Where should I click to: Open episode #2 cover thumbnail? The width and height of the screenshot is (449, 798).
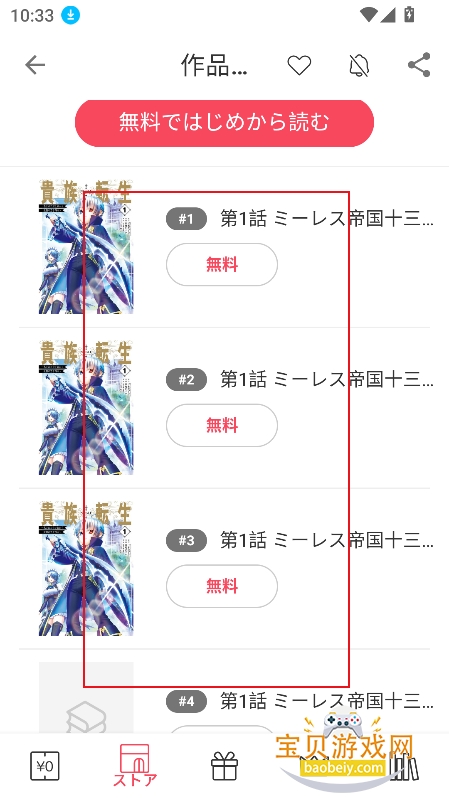tap(86, 408)
